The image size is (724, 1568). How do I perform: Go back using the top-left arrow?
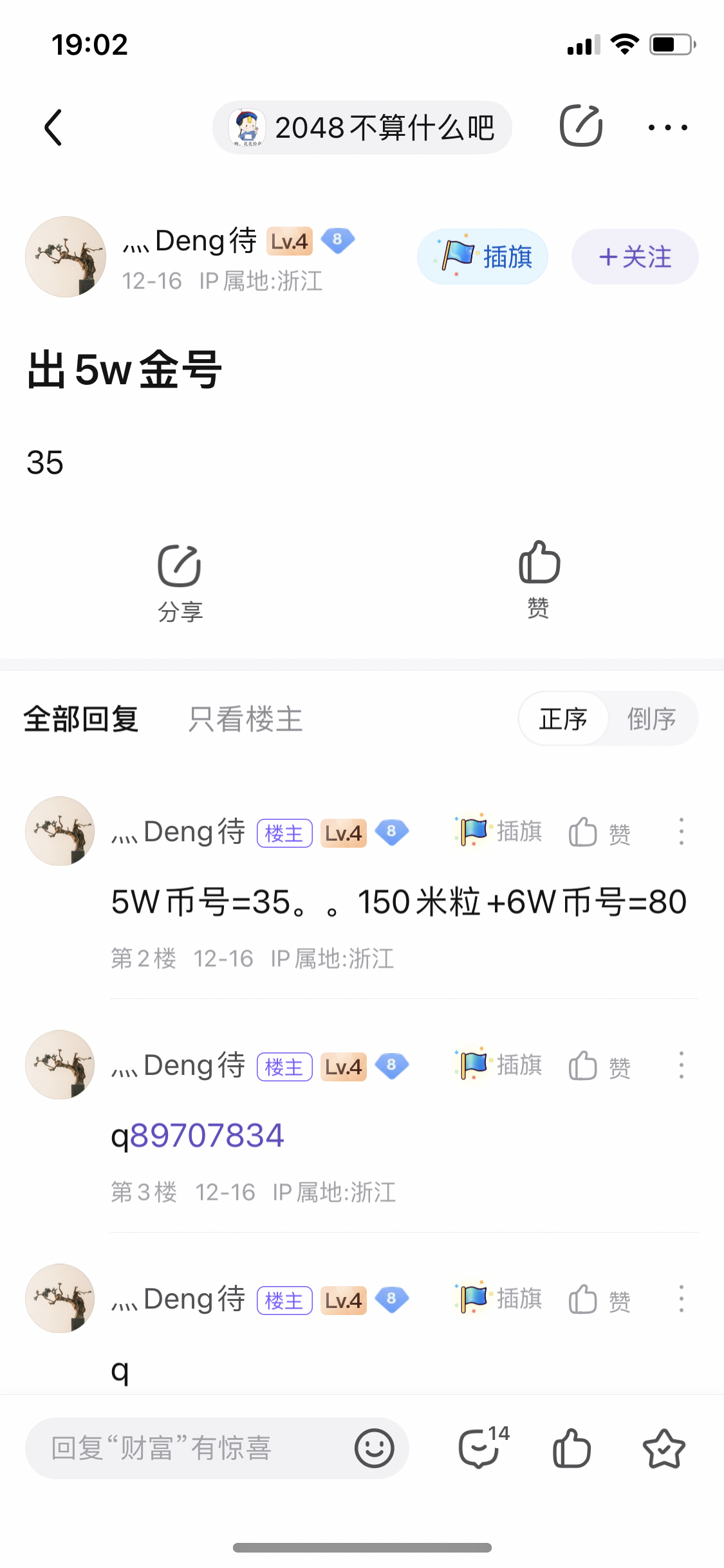click(x=53, y=127)
